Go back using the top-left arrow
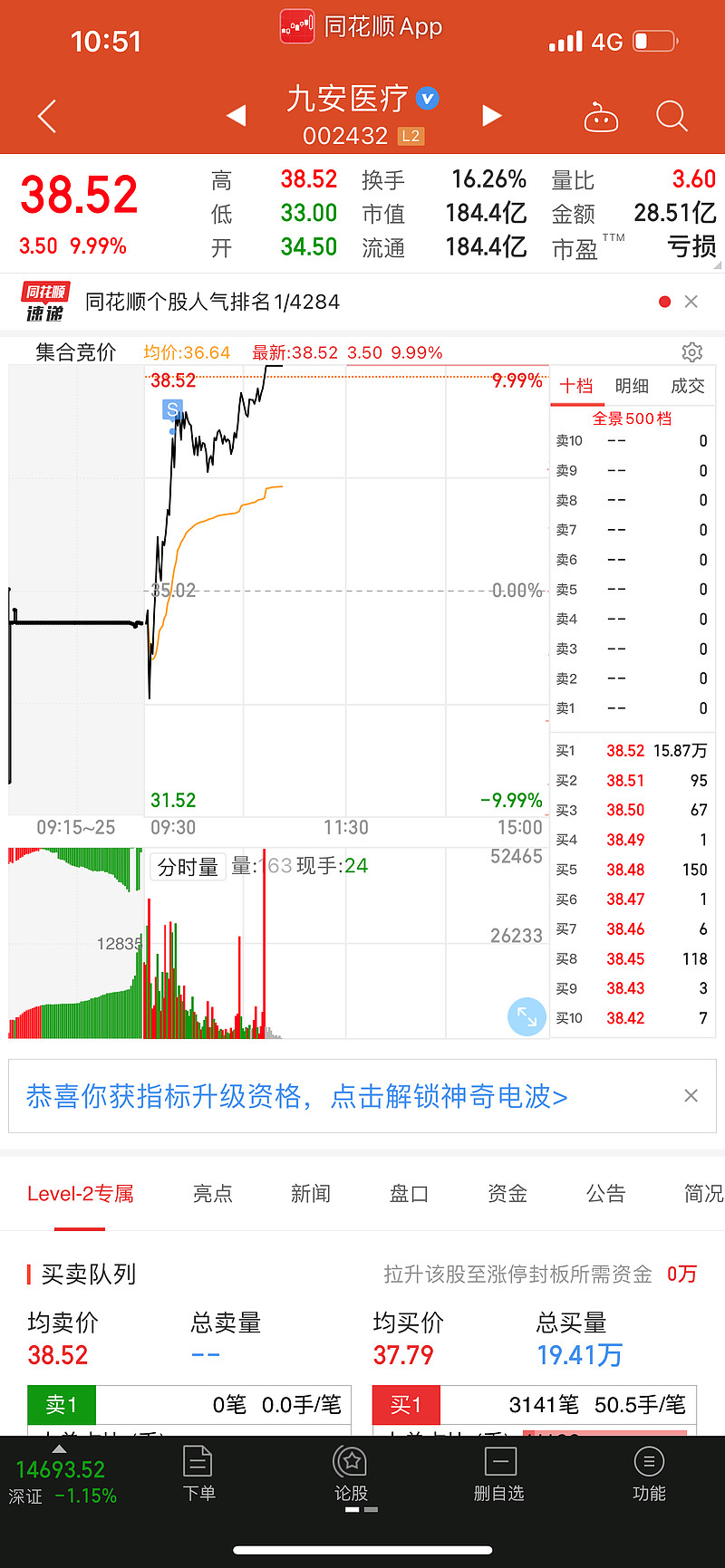The width and height of the screenshot is (725, 1568). (47, 116)
